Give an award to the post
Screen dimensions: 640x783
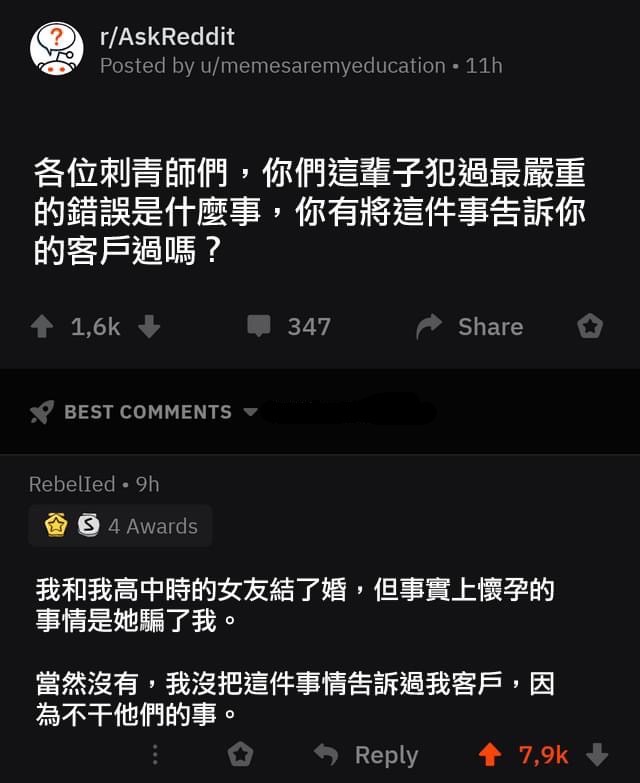pos(590,327)
